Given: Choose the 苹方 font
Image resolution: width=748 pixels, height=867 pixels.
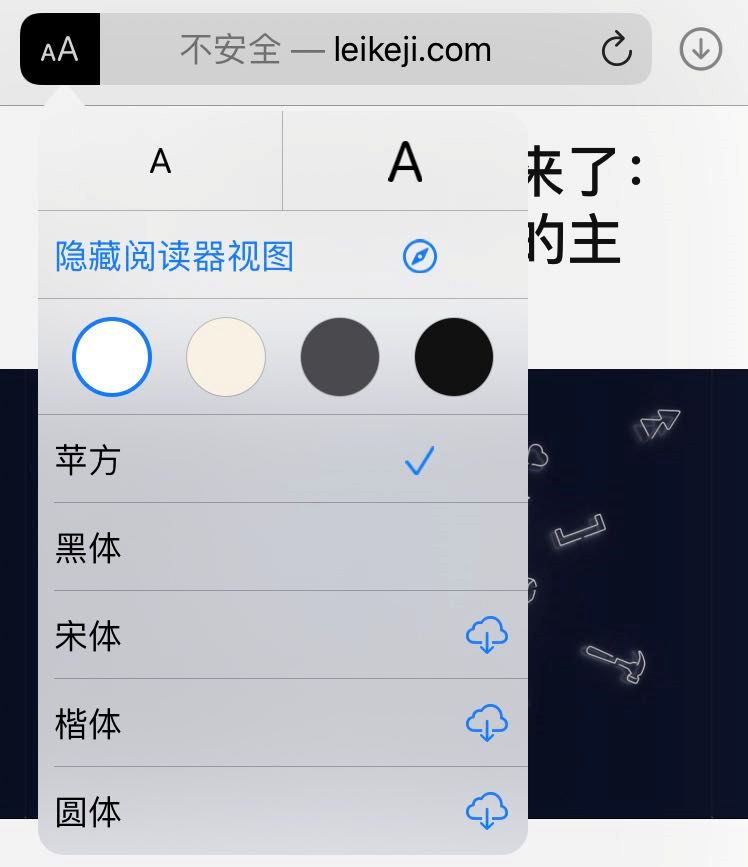Looking at the screenshot, I should [x=88, y=460].
